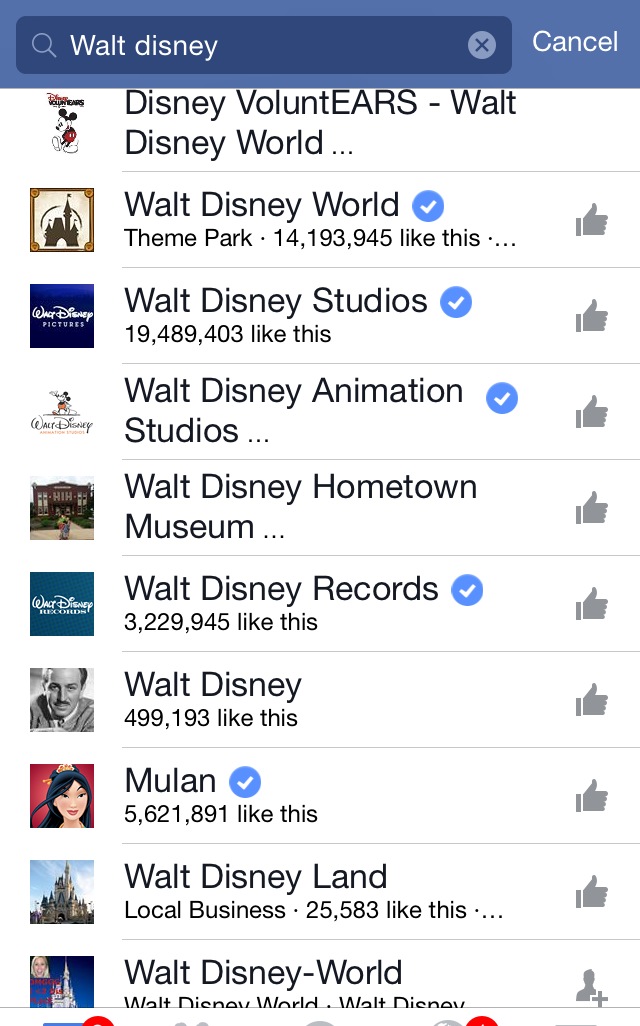Screen dimensions: 640x1026
Task: Like the Walt Disney Studios page
Action: pos(592,316)
